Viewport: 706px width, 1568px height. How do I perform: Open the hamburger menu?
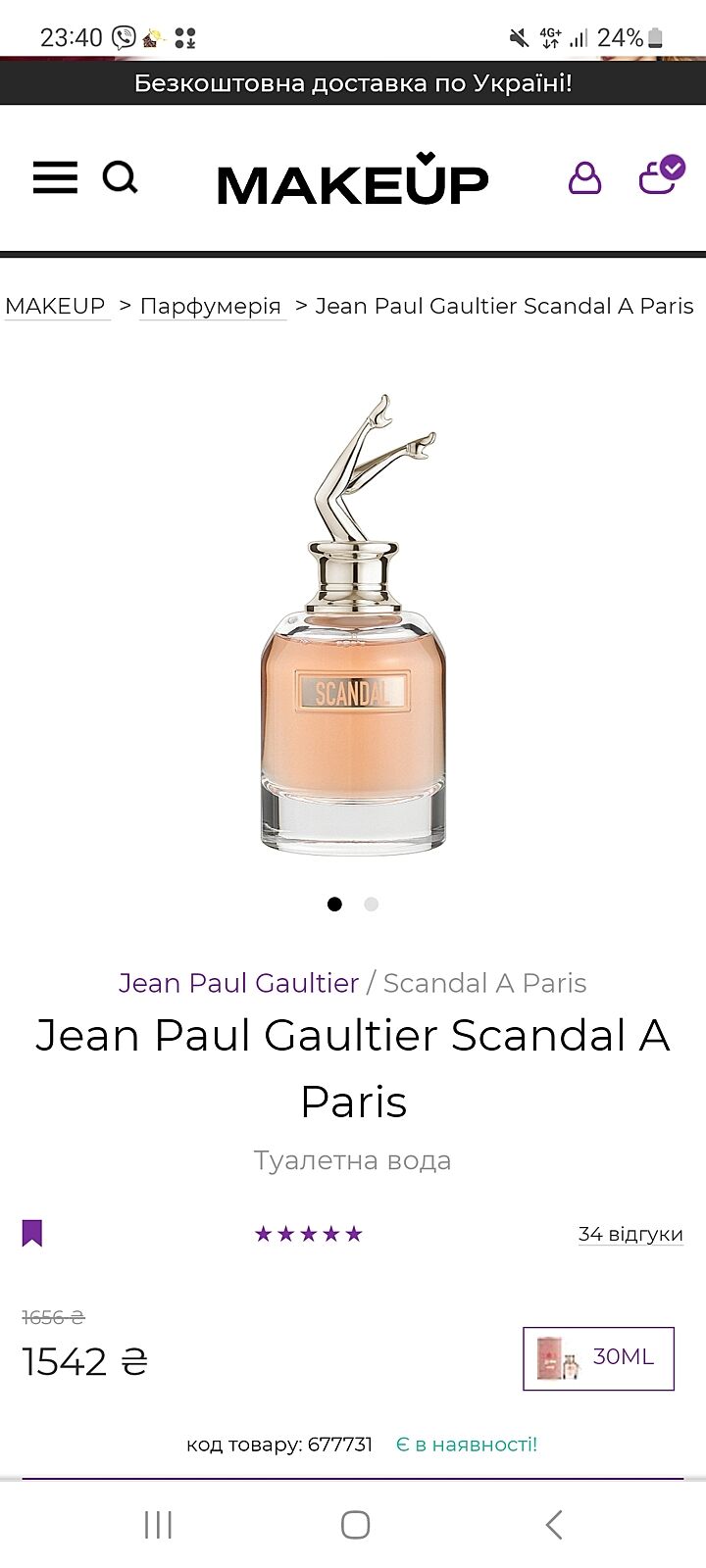tap(55, 177)
